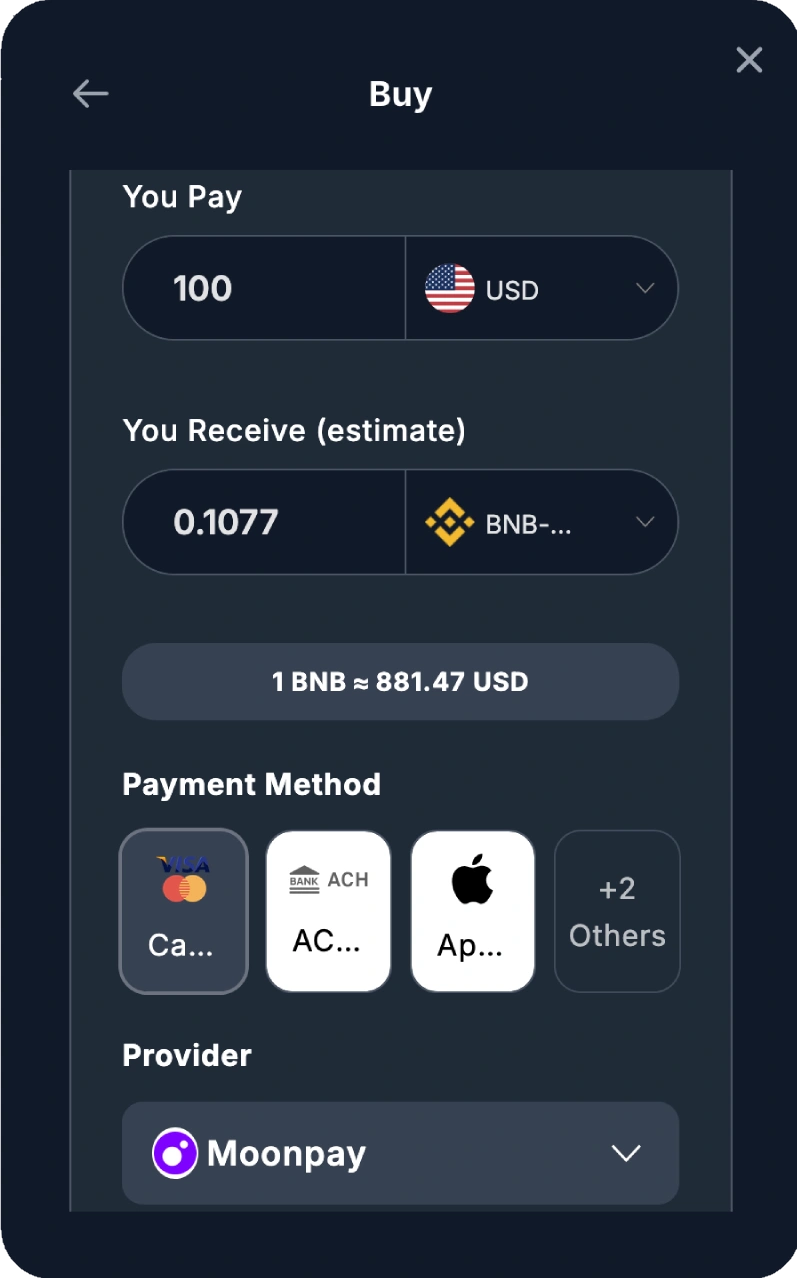
Task: Click the 1 BNB ≈ 881.47 USD rate
Action: pyautogui.click(x=400, y=681)
